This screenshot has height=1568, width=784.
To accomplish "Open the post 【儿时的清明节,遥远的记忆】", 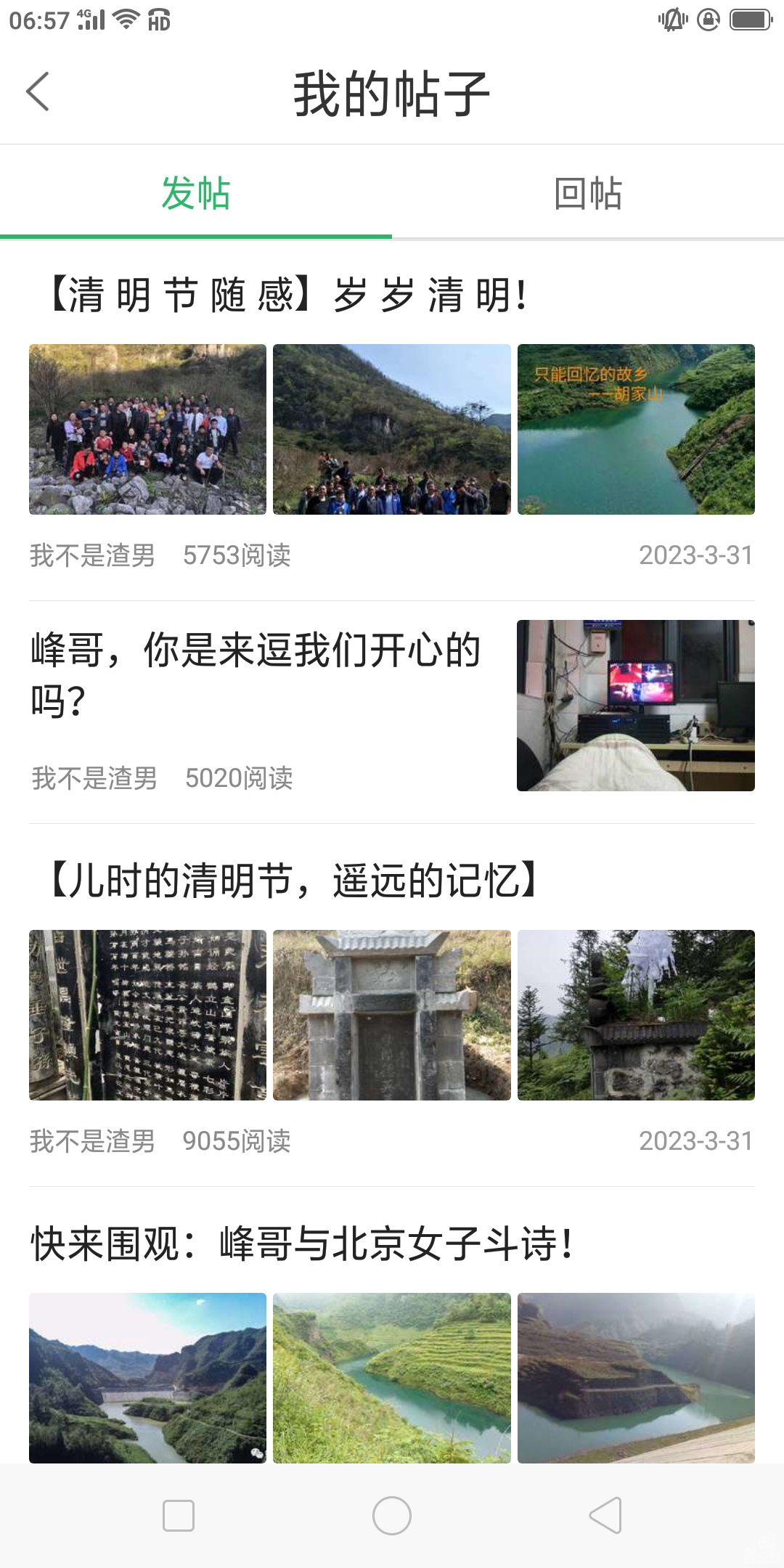I will click(294, 881).
